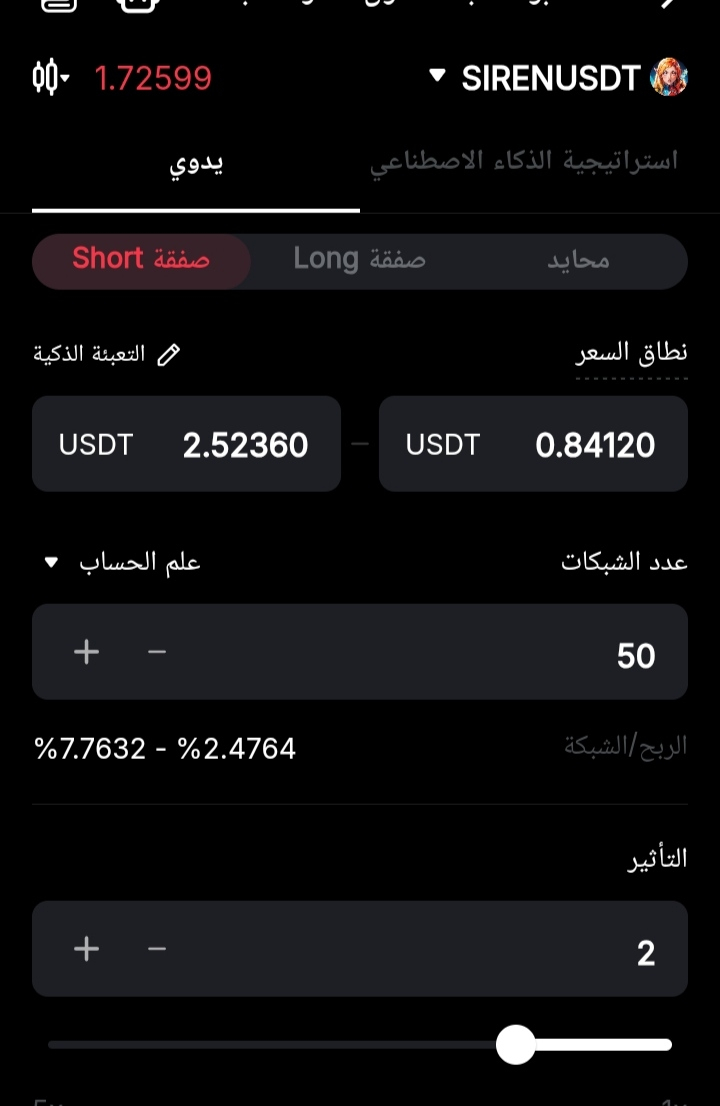
Task: Decrease the number of grids with minus
Action: click(157, 652)
